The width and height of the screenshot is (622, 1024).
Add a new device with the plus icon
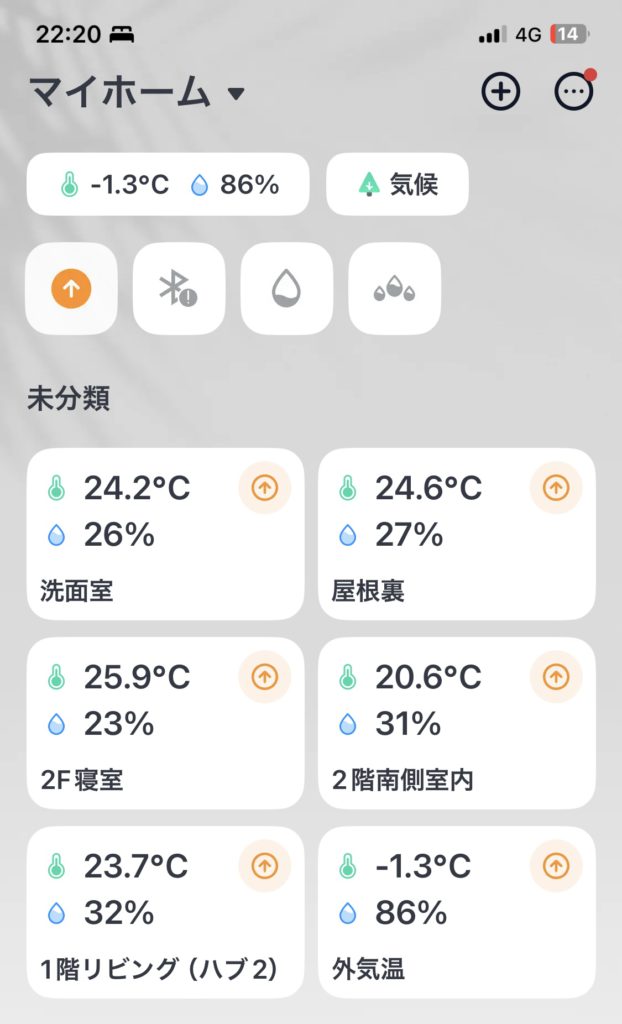click(501, 92)
